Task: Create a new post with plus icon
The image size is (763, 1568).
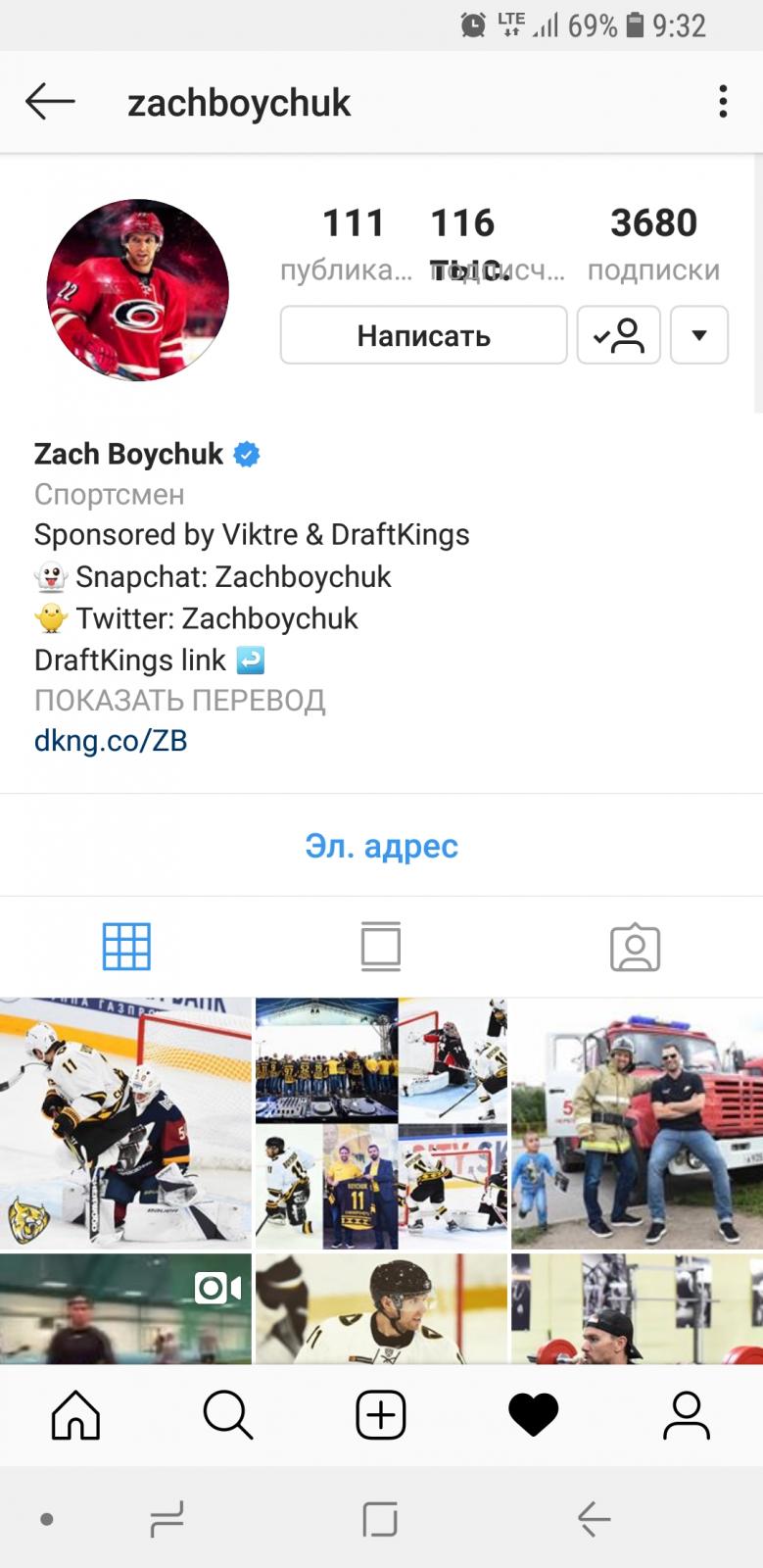Action: tap(381, 1415)
